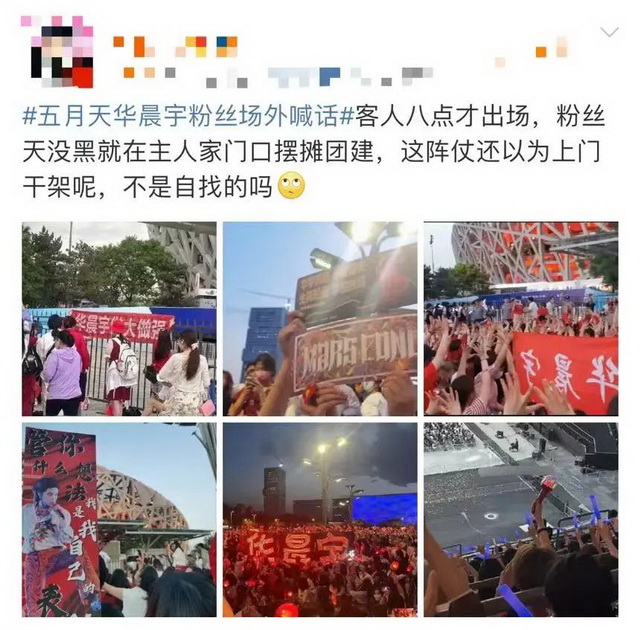Open the stadium interior photo with light sticks
The height and width of the screenshot is (630, 640).
coord(520,519)
